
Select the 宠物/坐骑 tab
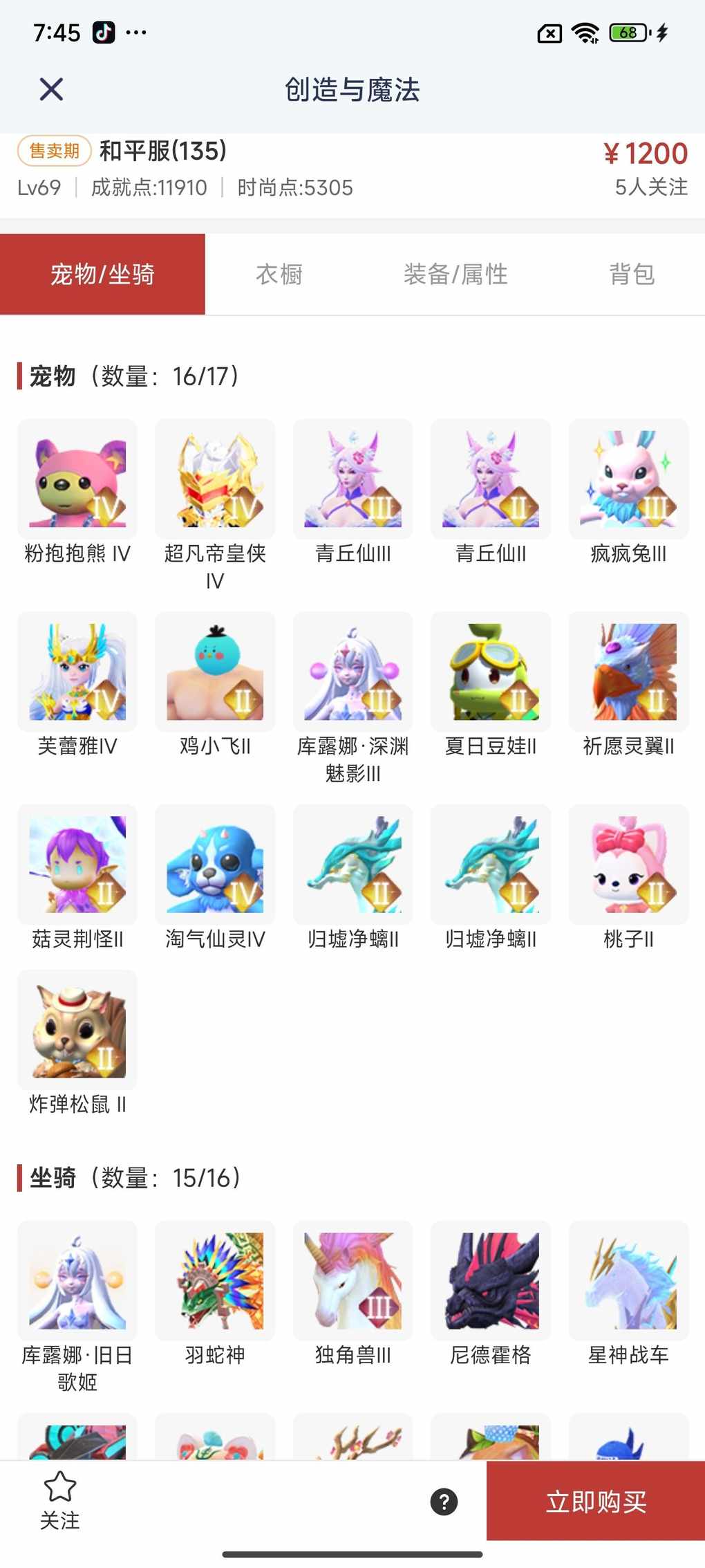[x=102, y=274]
